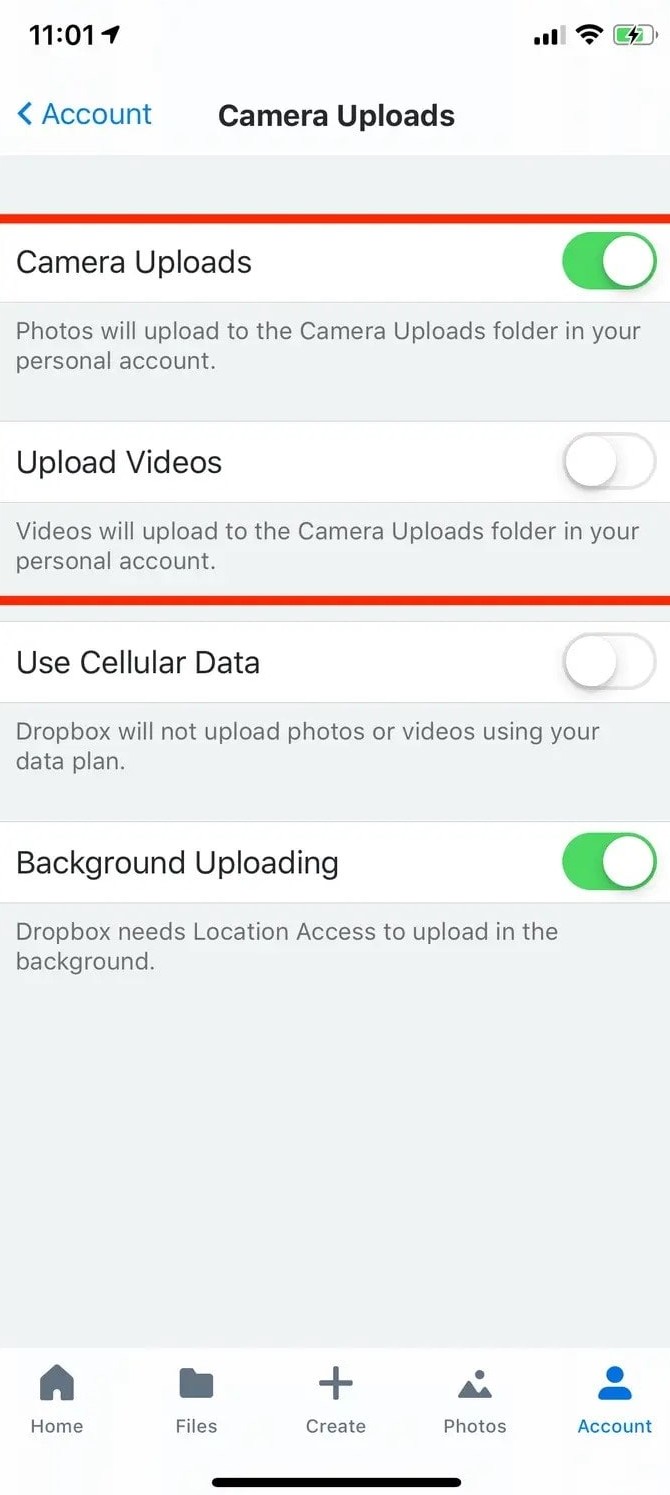
Task: Switch to the Home tab
Action: pos(57,1400)
